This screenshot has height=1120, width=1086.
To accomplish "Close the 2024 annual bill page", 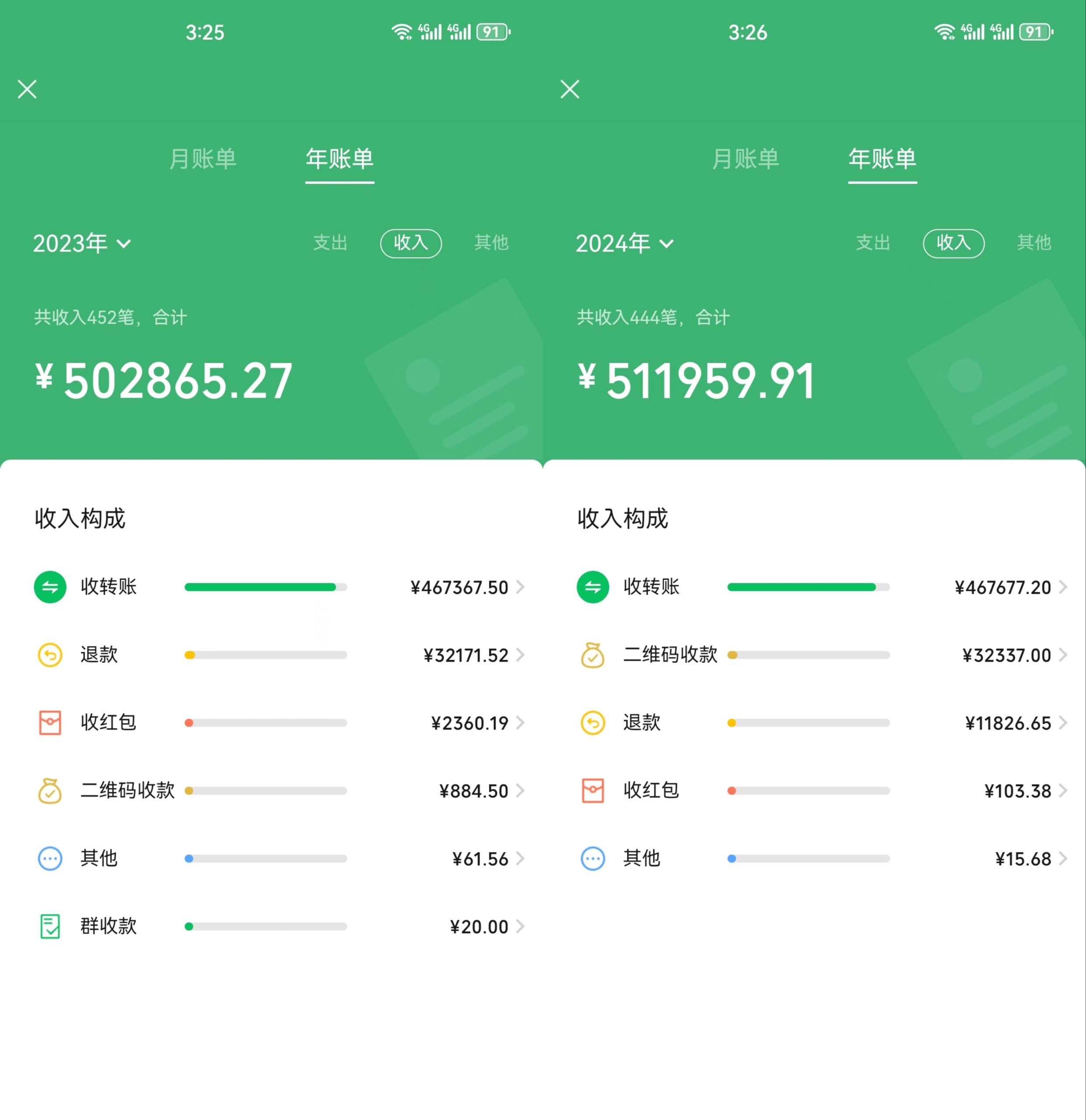I will (569, 89).
